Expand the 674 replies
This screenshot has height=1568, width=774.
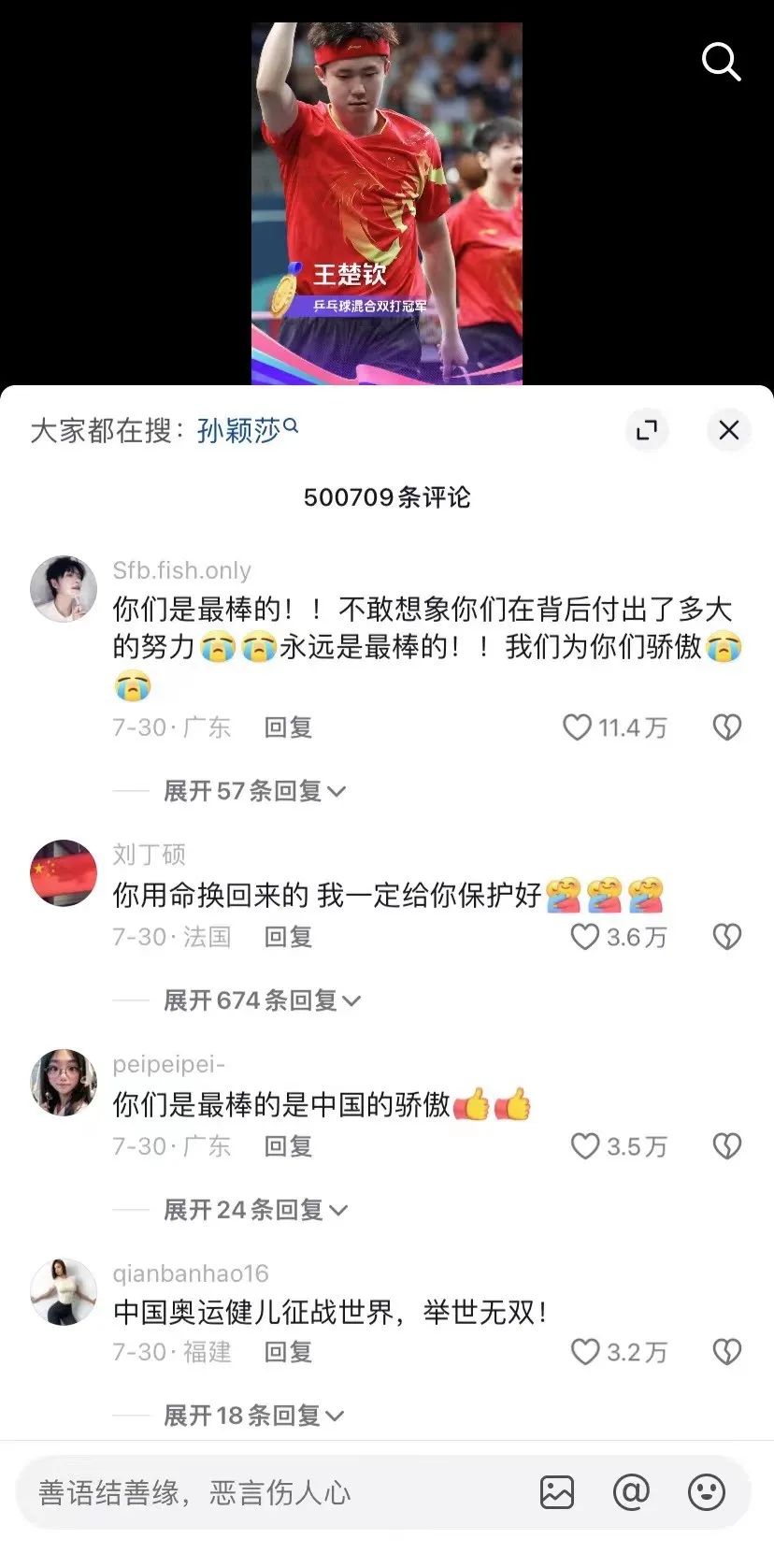(262, 1000)
